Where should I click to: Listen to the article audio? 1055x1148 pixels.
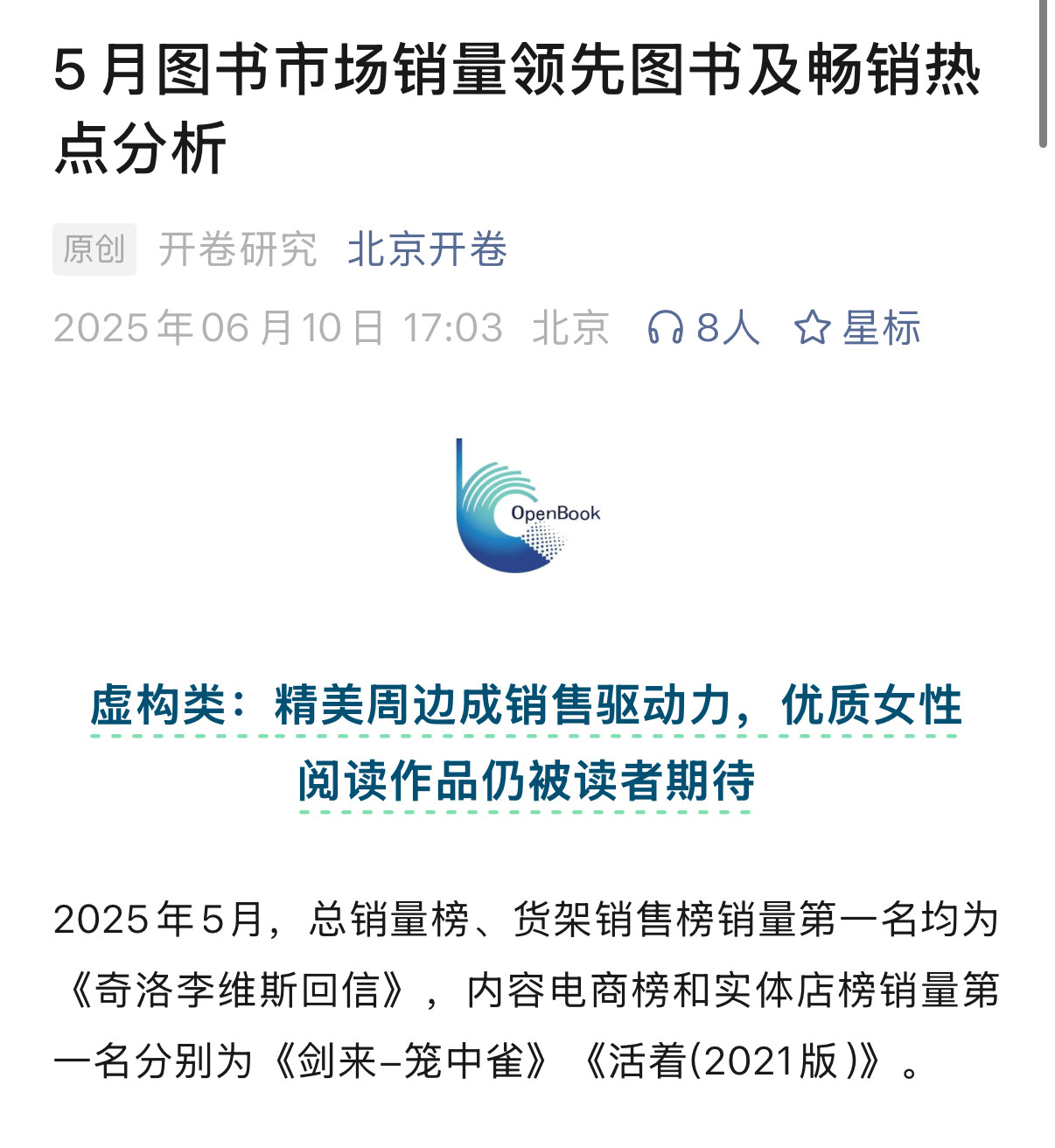702,328
